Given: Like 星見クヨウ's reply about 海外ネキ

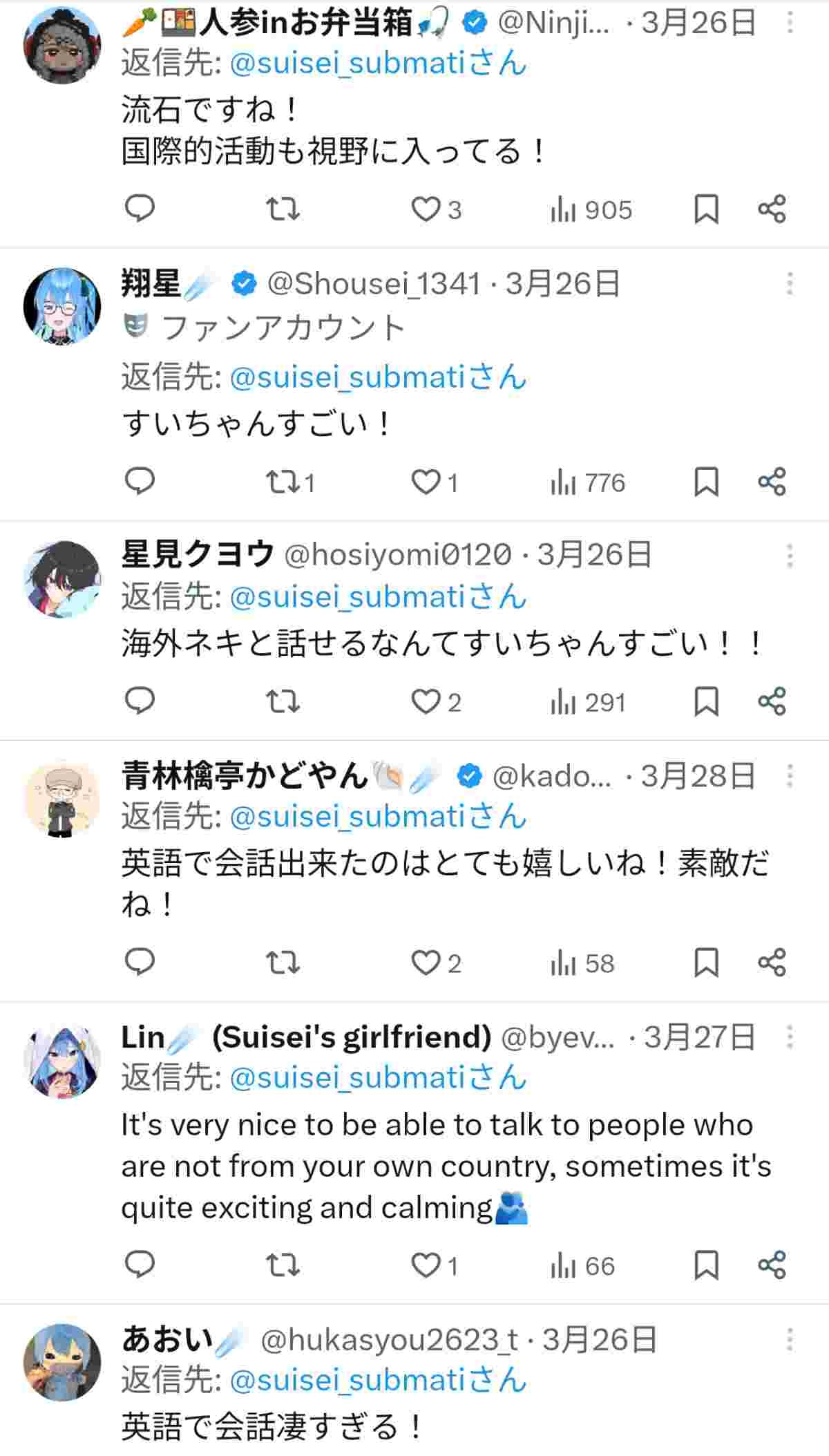Looking at the screenshot, I should pos(426,701).
